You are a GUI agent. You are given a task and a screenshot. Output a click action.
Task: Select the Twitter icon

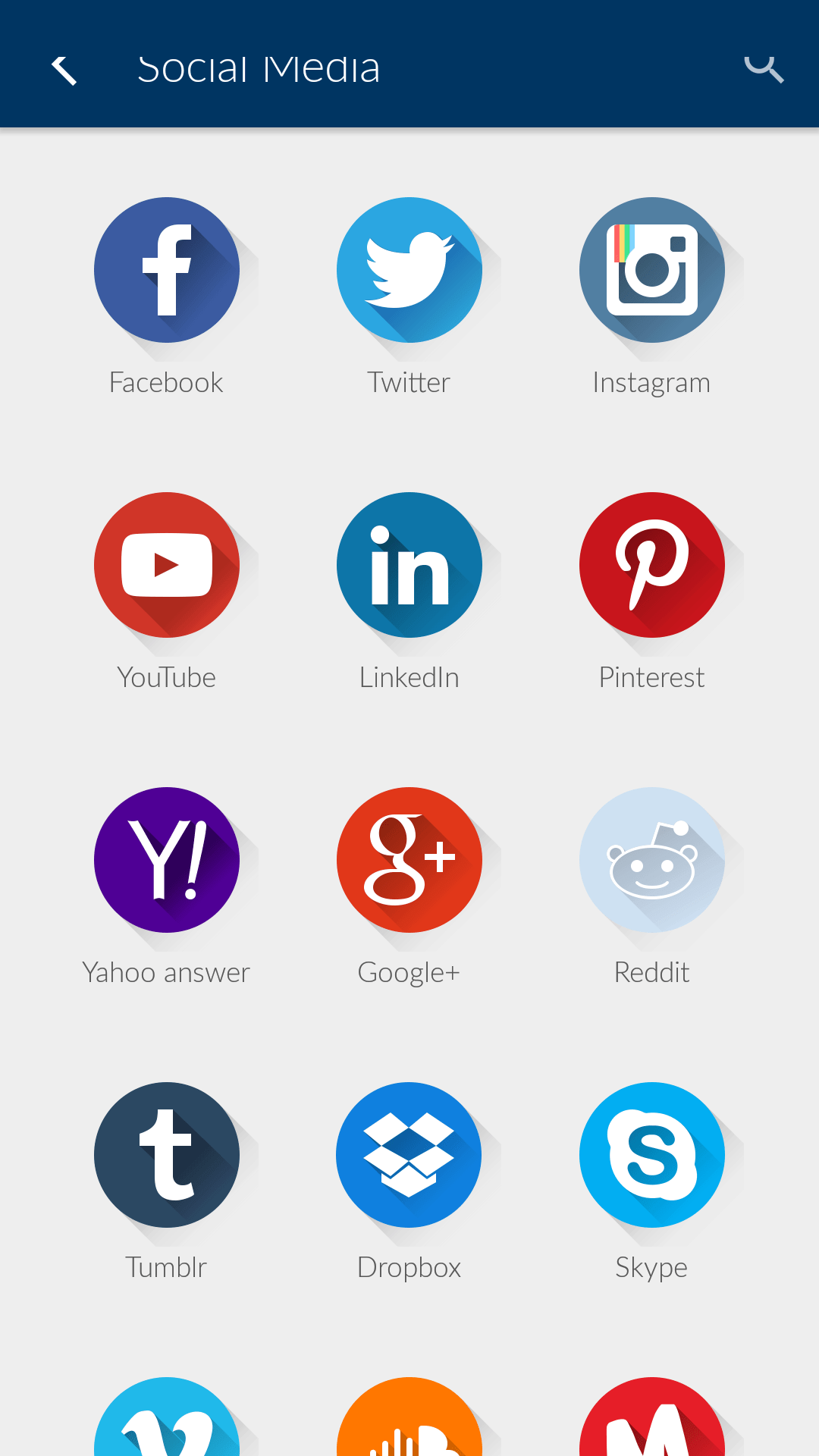click(x=409, y=270)
